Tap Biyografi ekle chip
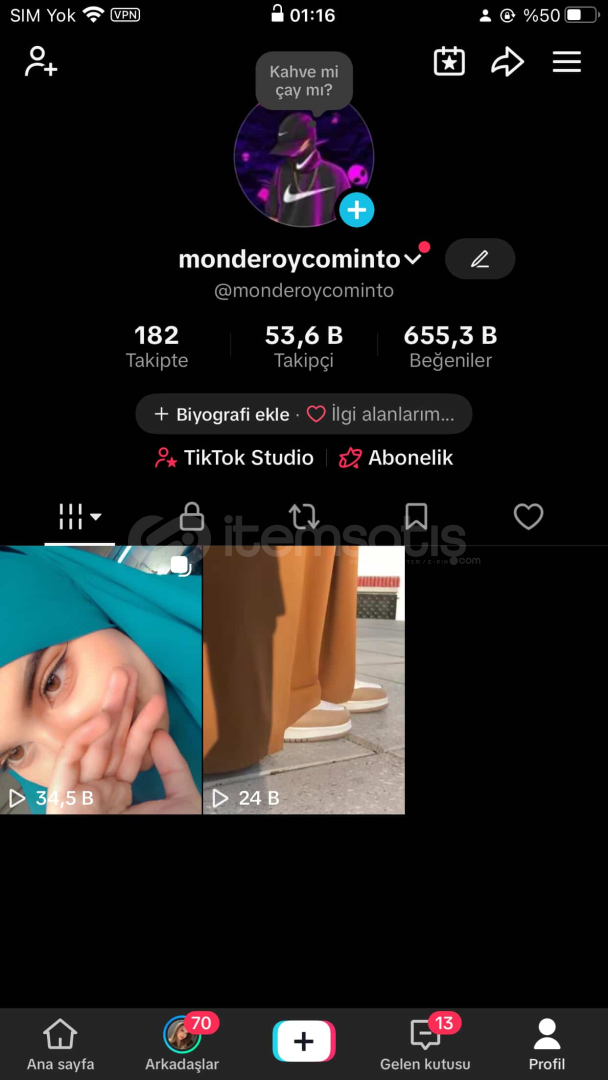The height and width of the screenshot is (1080, 608). pos(223,414)
